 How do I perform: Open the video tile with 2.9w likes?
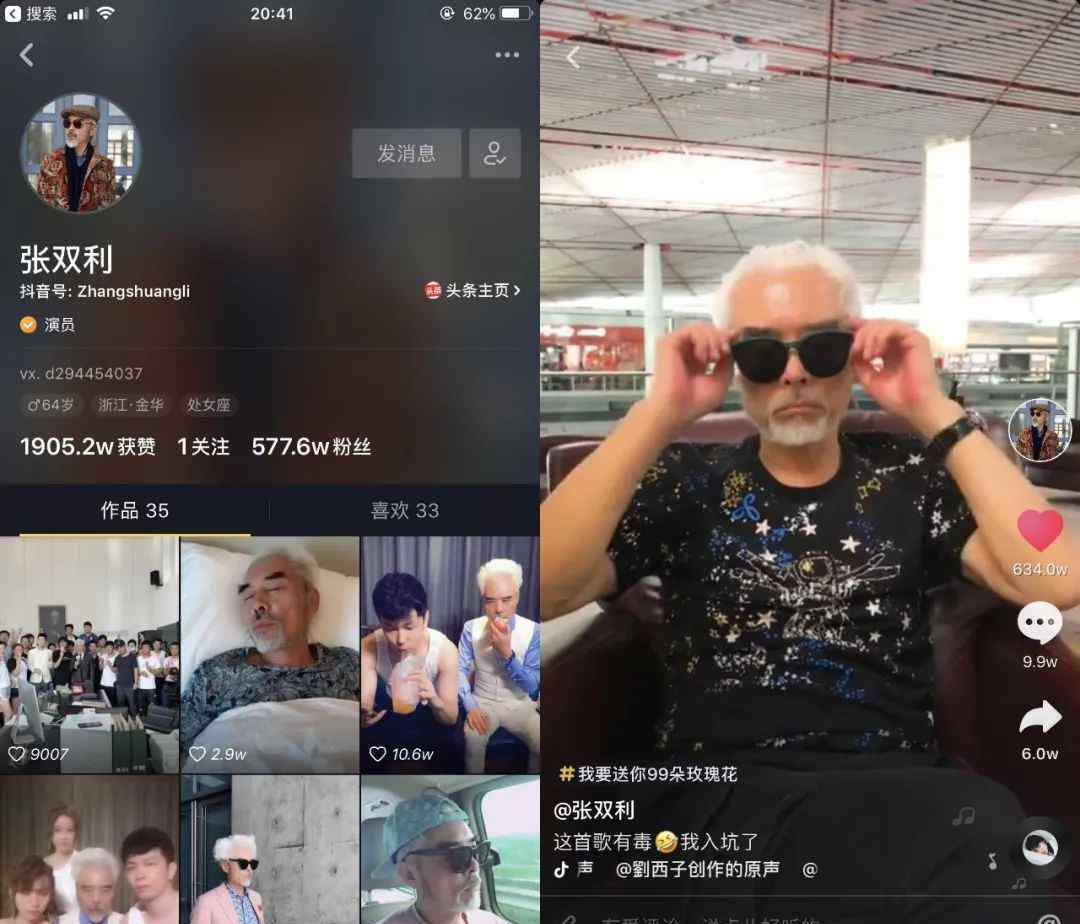(269, 654)
